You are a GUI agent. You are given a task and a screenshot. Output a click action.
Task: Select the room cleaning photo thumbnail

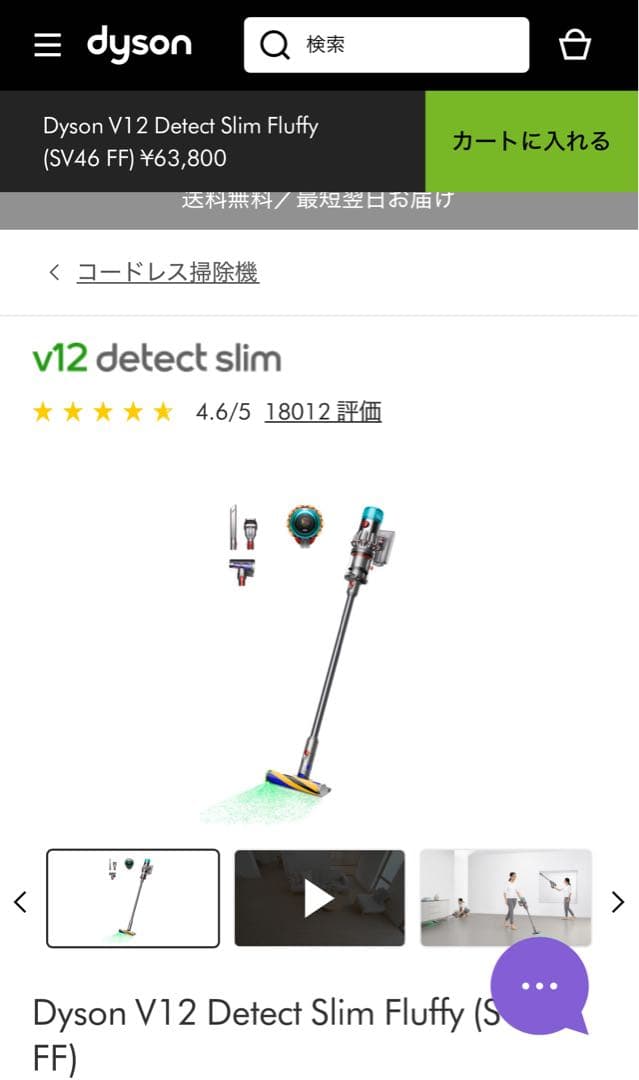(505, 898)
